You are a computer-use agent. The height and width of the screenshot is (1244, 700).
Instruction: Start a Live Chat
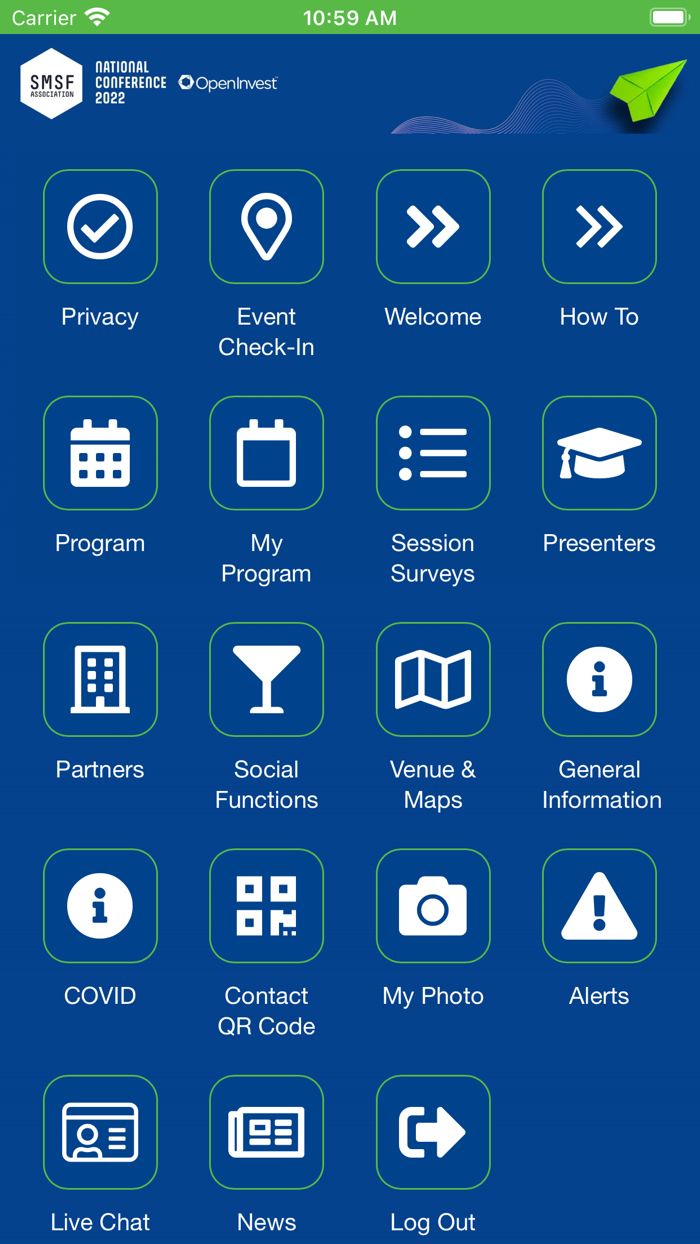coord(100,1132)
